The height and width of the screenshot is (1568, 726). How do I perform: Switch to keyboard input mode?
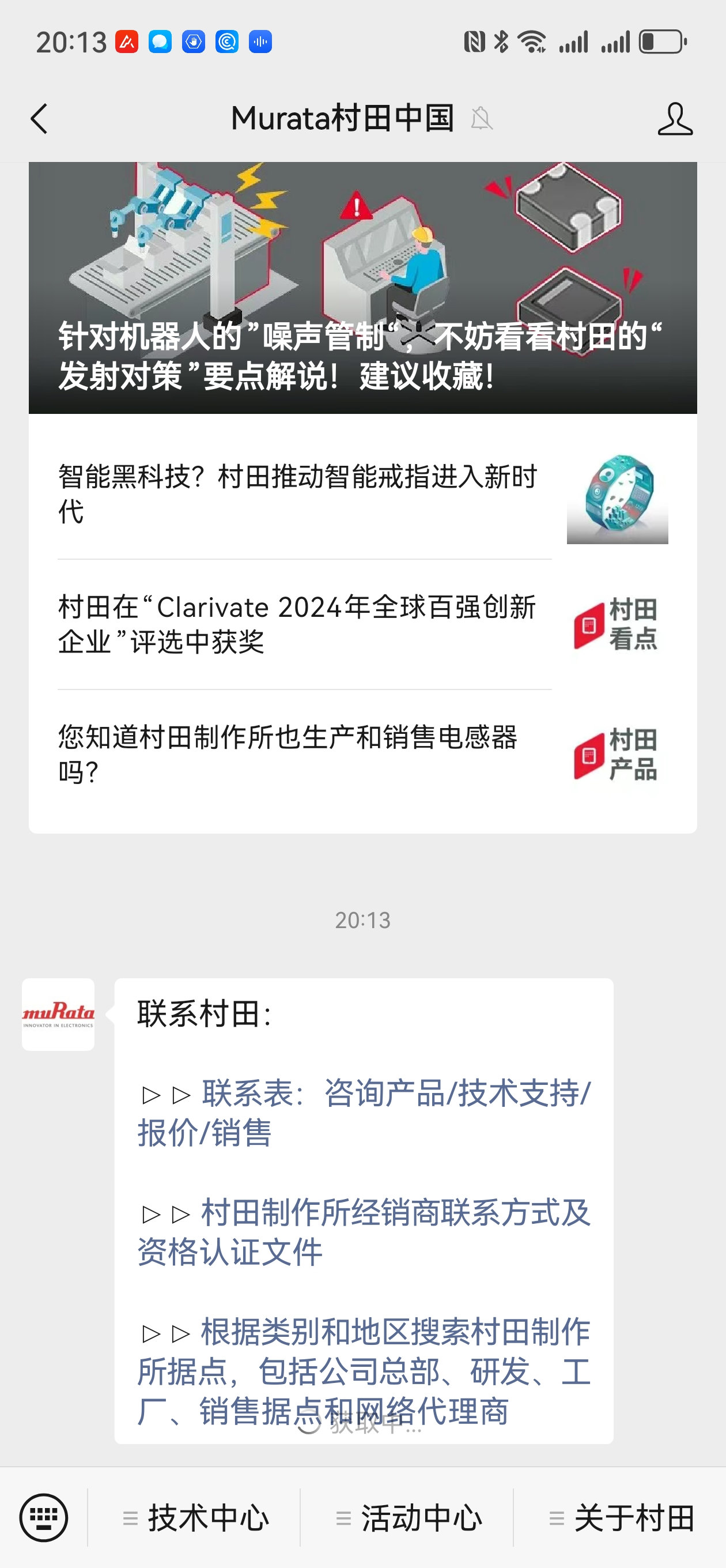coord(44,1517)
